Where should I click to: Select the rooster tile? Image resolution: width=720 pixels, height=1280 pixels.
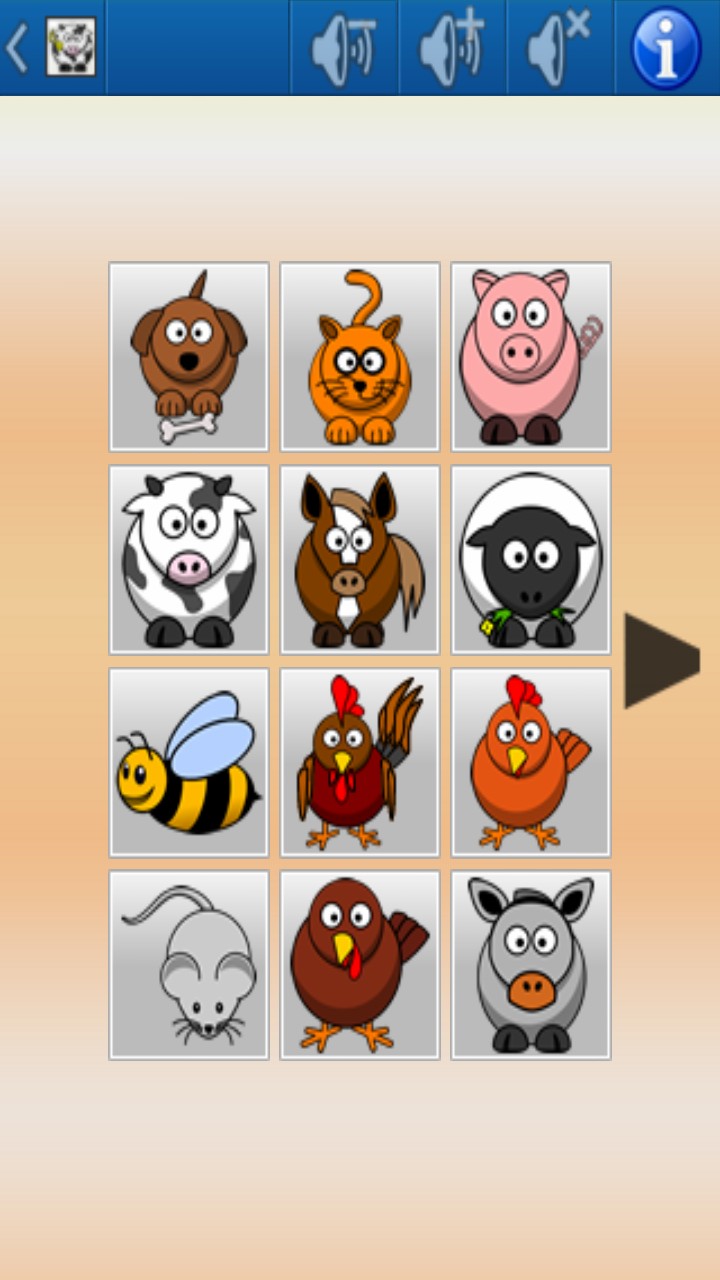coord(360,762)
